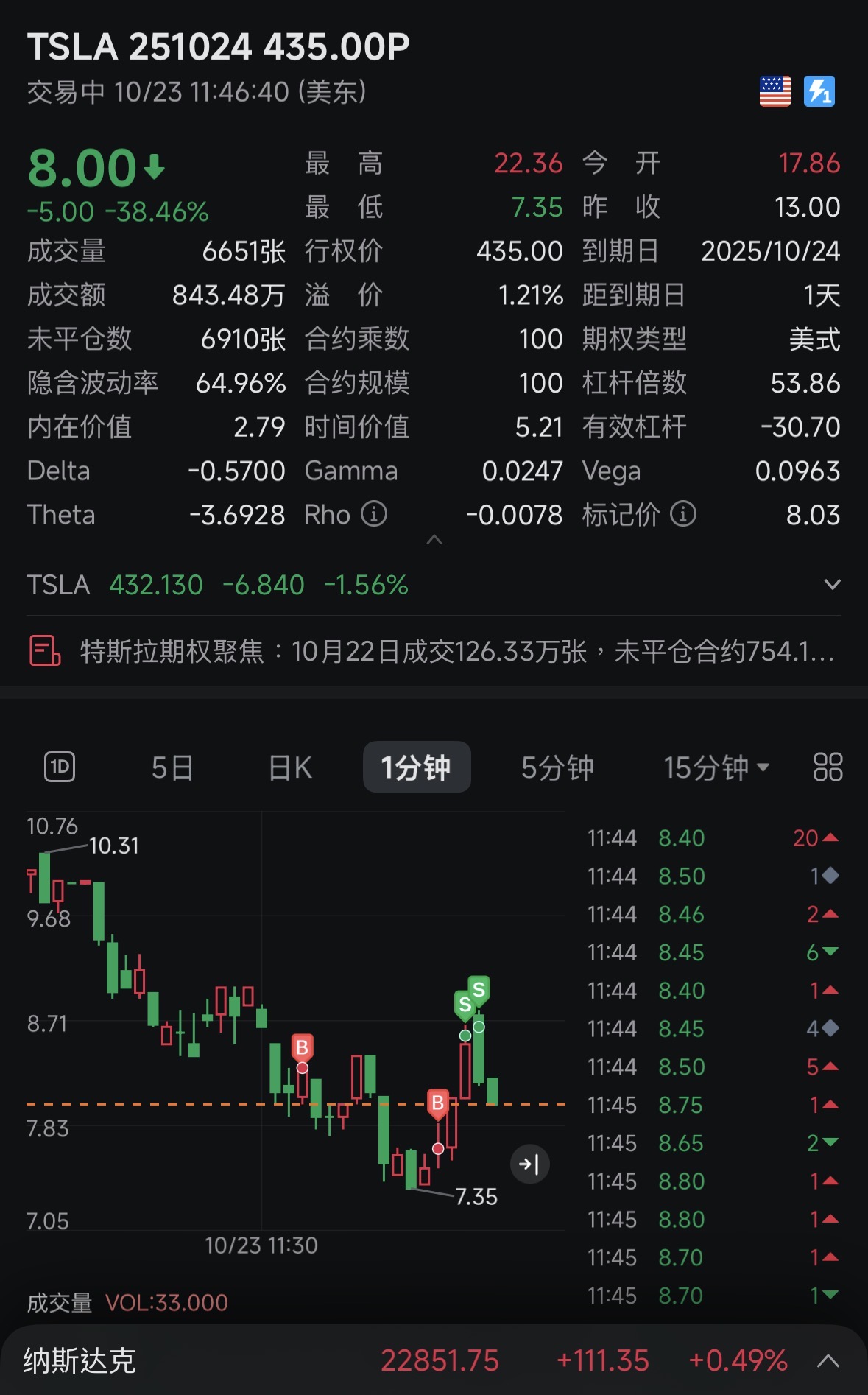This screenshot has height=1395, width=868.
Task: Select the 1分钟 chart tab
Action: pos(417,767)
